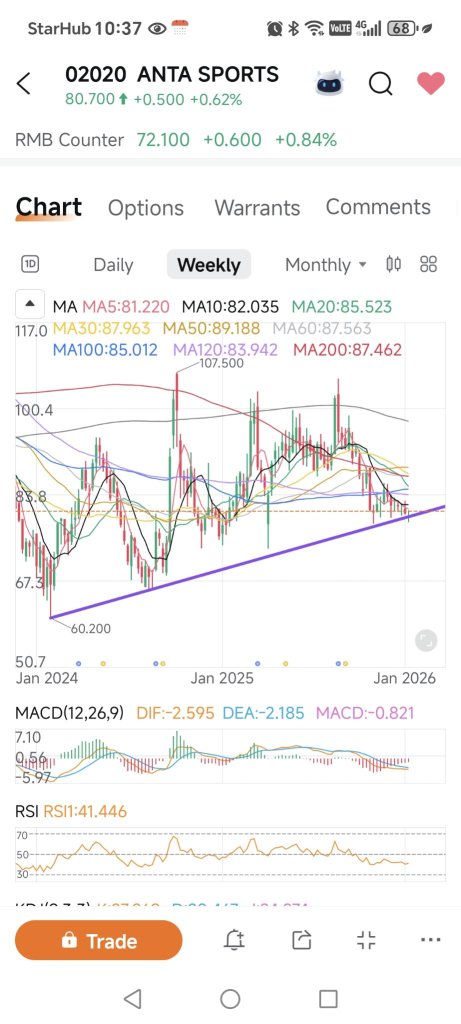Change the candlestick chart type

tap(393, 264)
